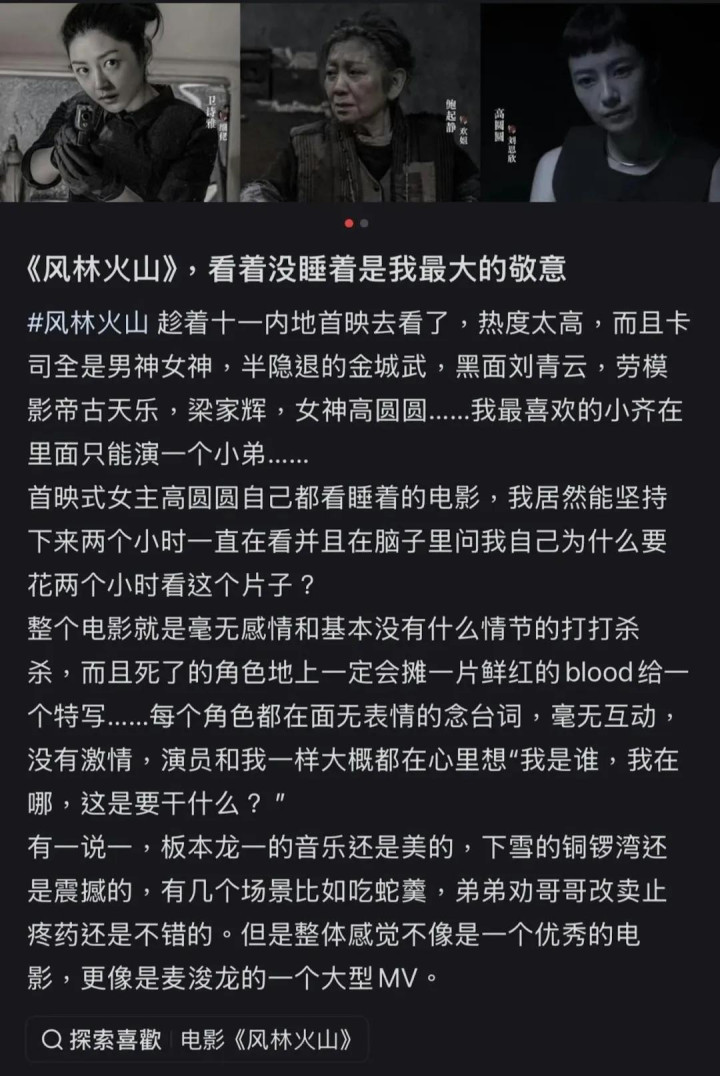The image size is (720, 1076).
Task: Tap the 探索喜歡 电影《风林火山》 search chip
Action: [x=197, y=1039]
